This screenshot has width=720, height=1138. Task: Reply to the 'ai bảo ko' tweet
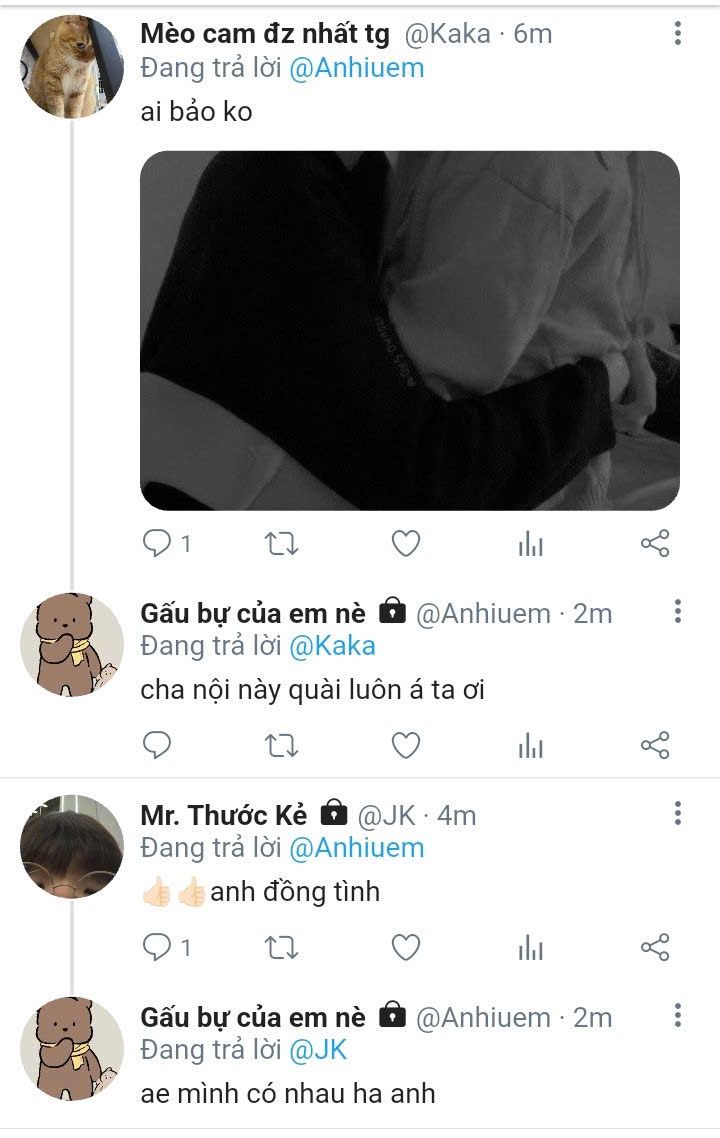[x=158, y=543]
